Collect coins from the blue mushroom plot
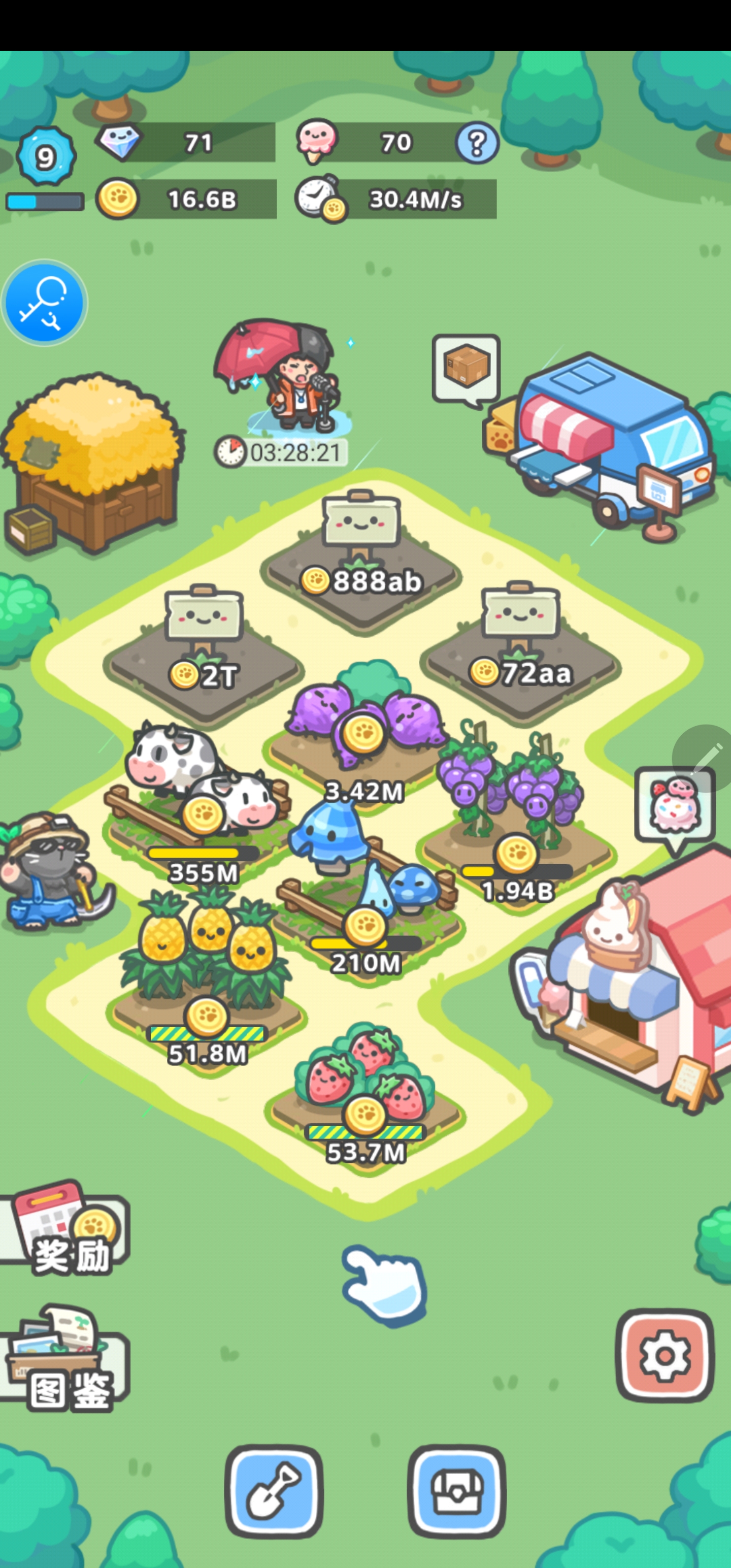 click(x=365, y=926)
